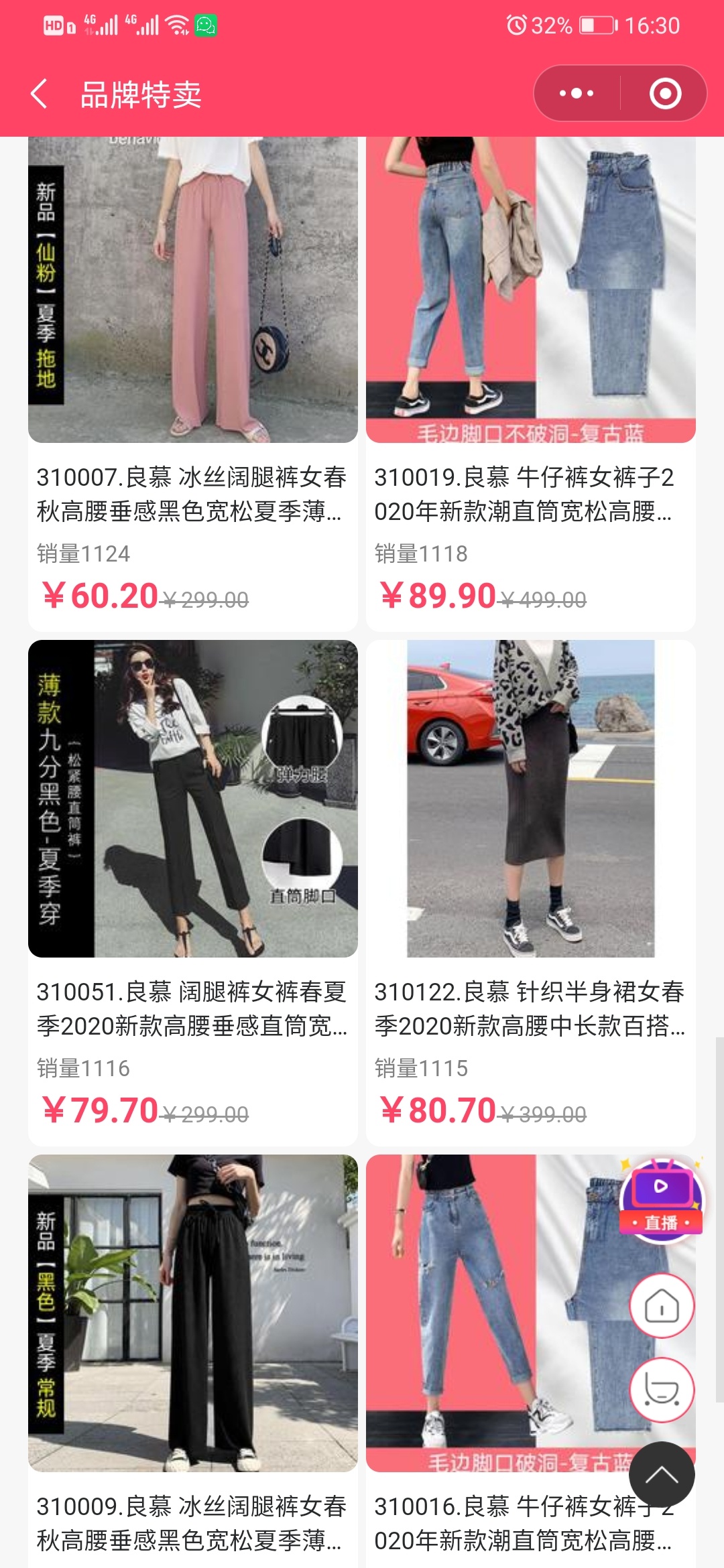Open product 310016 ripped jeans
The image size is (724, 1568).
496,1313
